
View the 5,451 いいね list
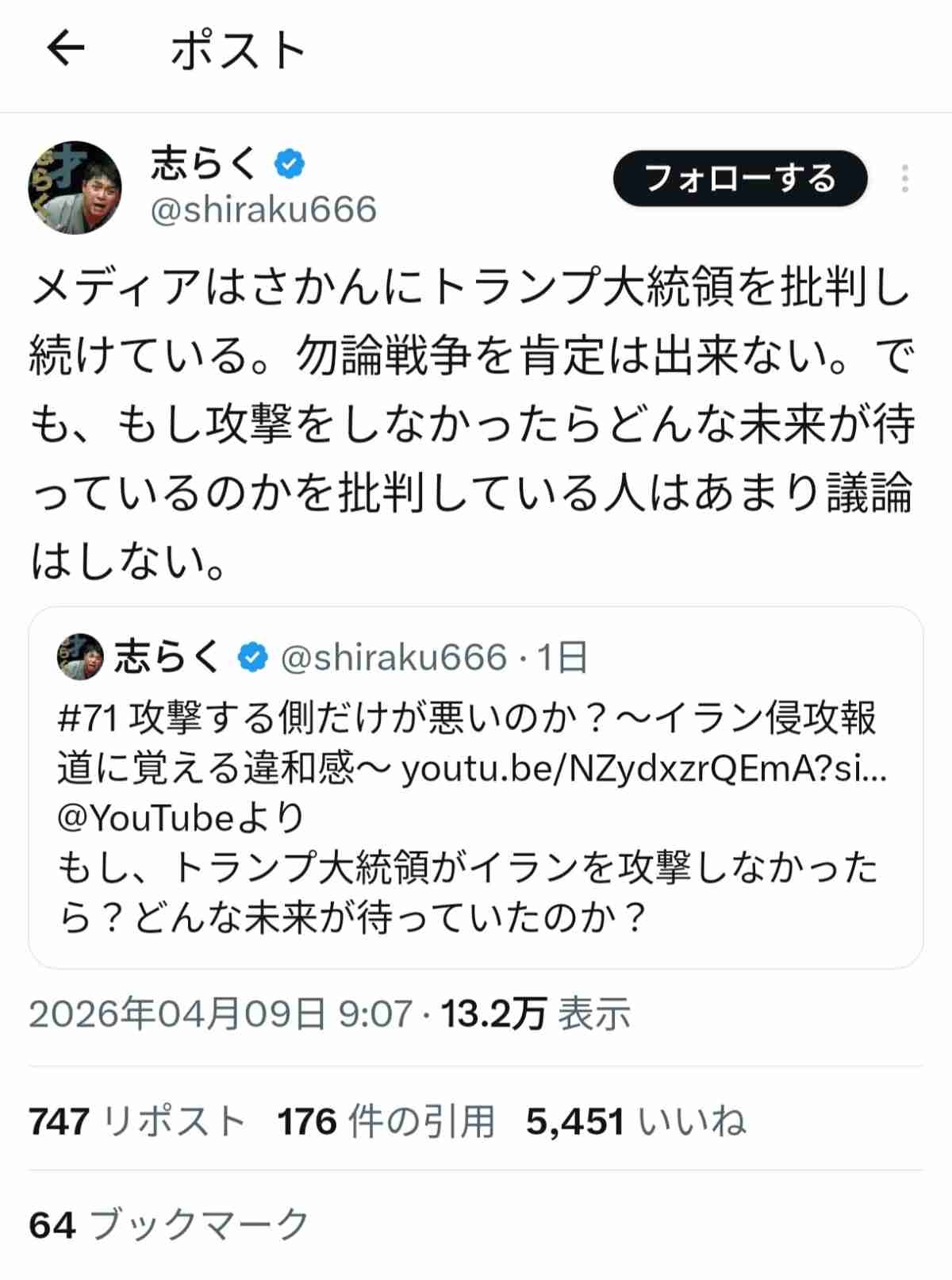coord(636,1122)
